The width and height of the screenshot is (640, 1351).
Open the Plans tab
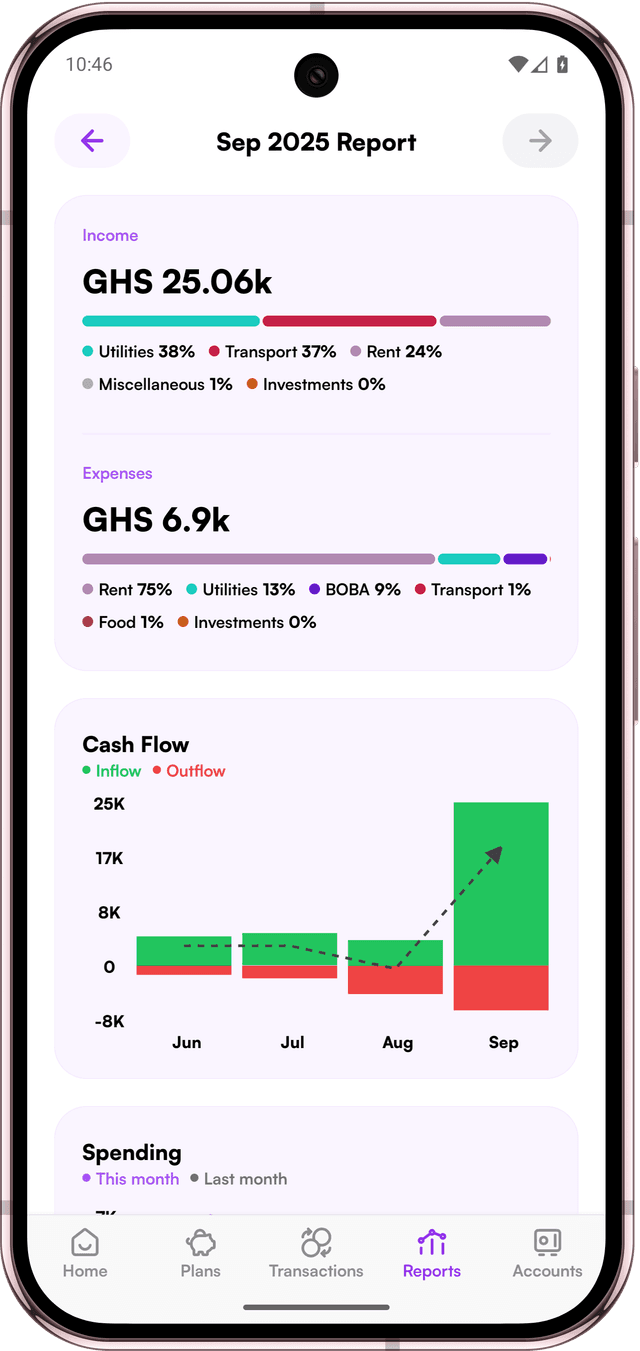(x=201, y=1254)
